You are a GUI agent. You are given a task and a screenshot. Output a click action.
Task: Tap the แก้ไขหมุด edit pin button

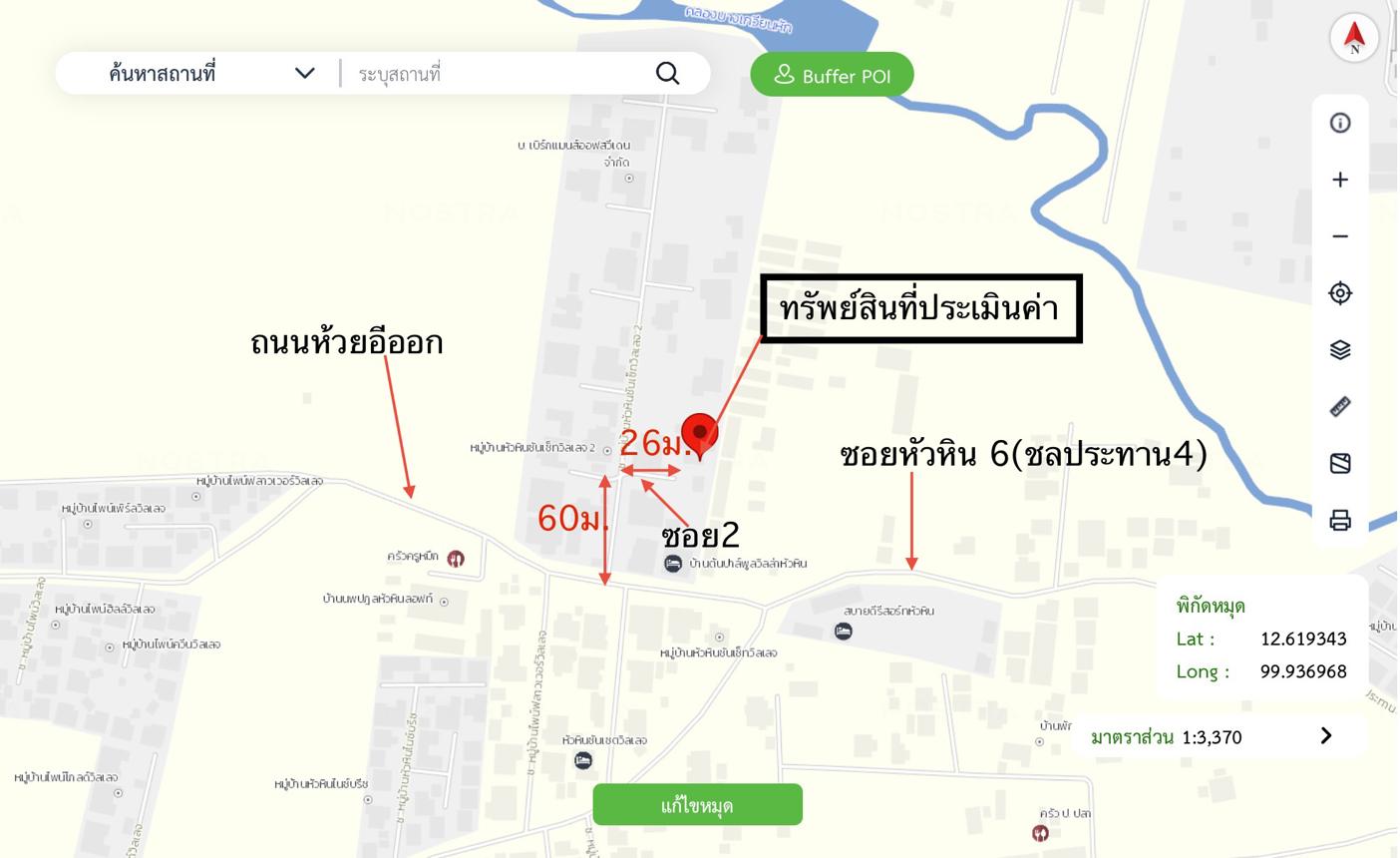point(697,805)
